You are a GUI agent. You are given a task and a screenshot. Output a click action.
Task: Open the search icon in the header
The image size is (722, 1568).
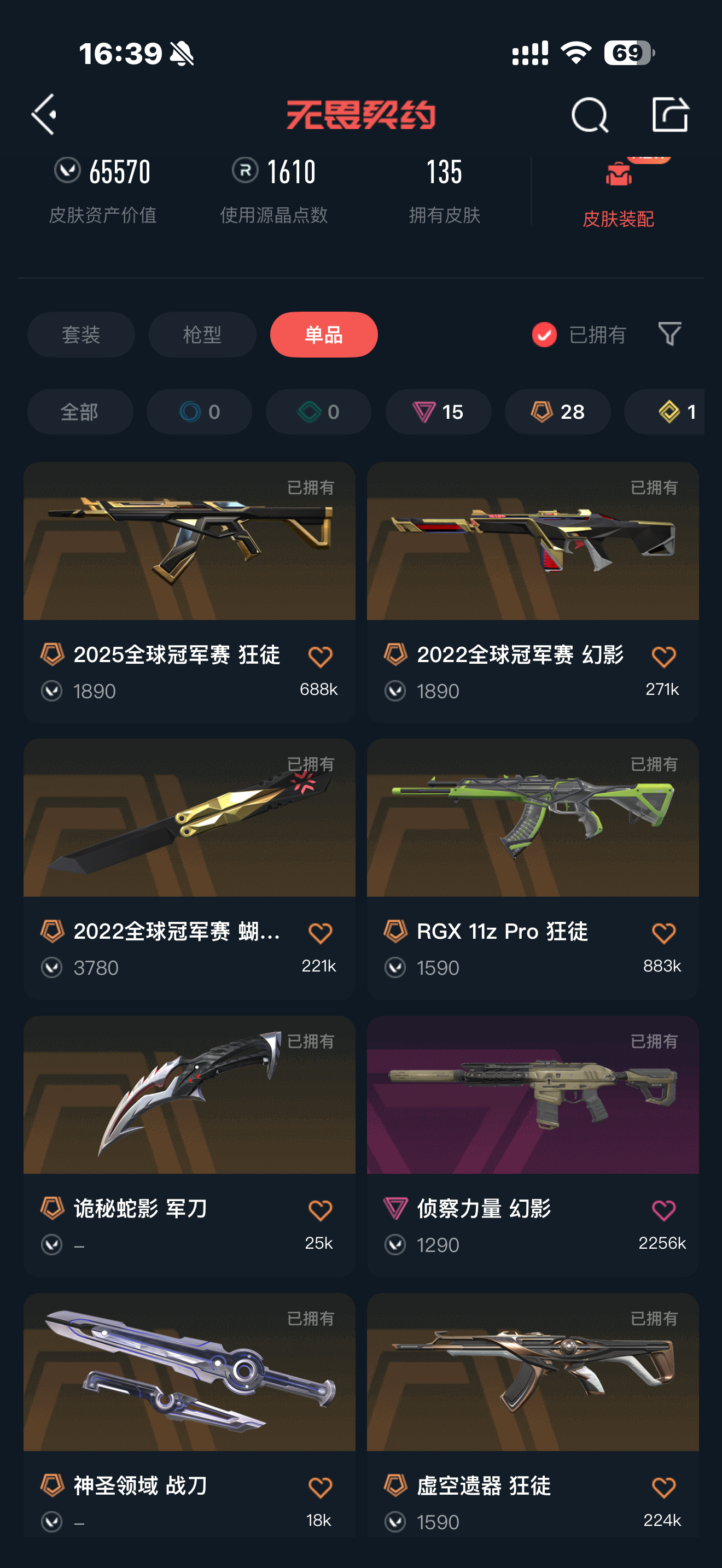pos(589,115)
